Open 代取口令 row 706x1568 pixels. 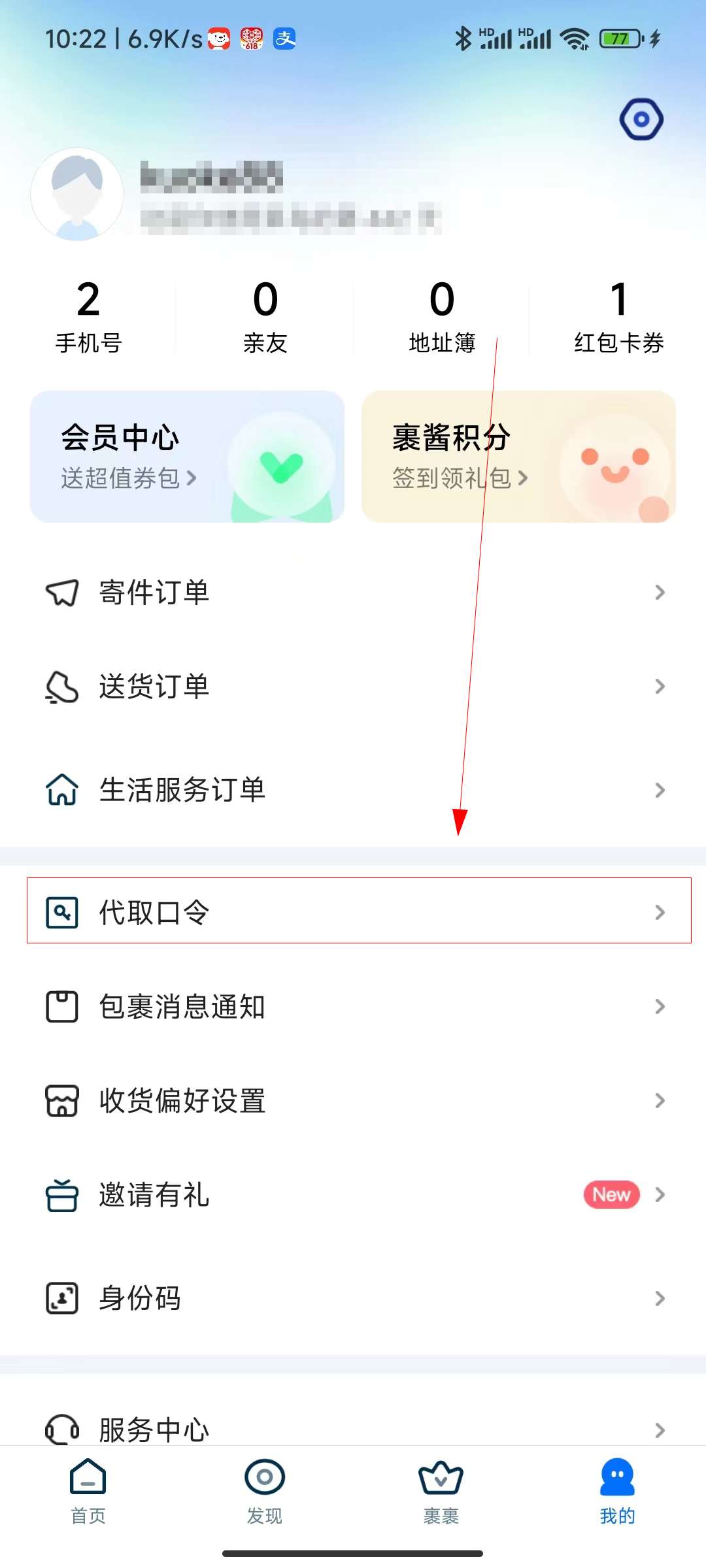tap(353, 912)
